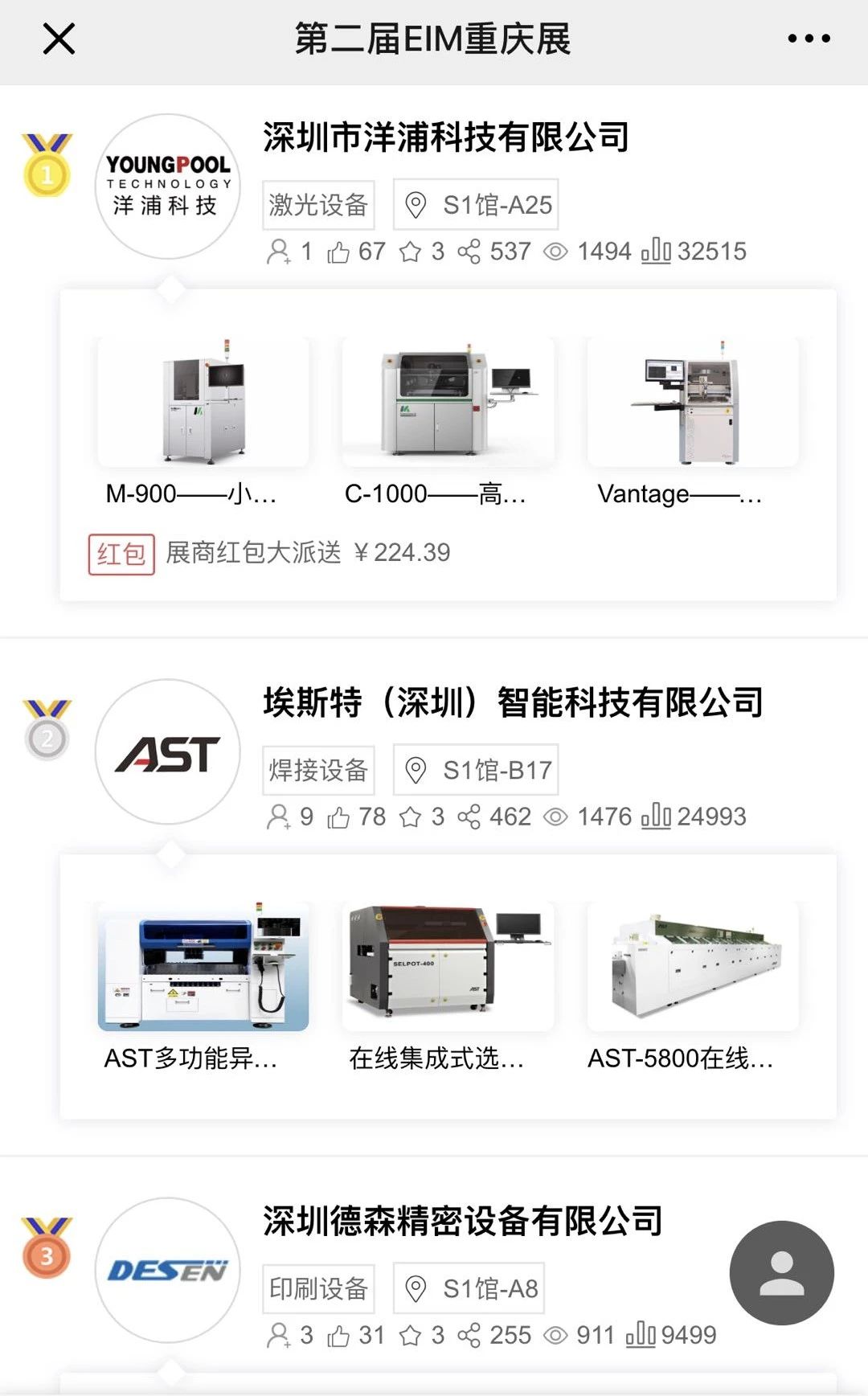View booth location S1馆-A8

[x=469, y=1288]
